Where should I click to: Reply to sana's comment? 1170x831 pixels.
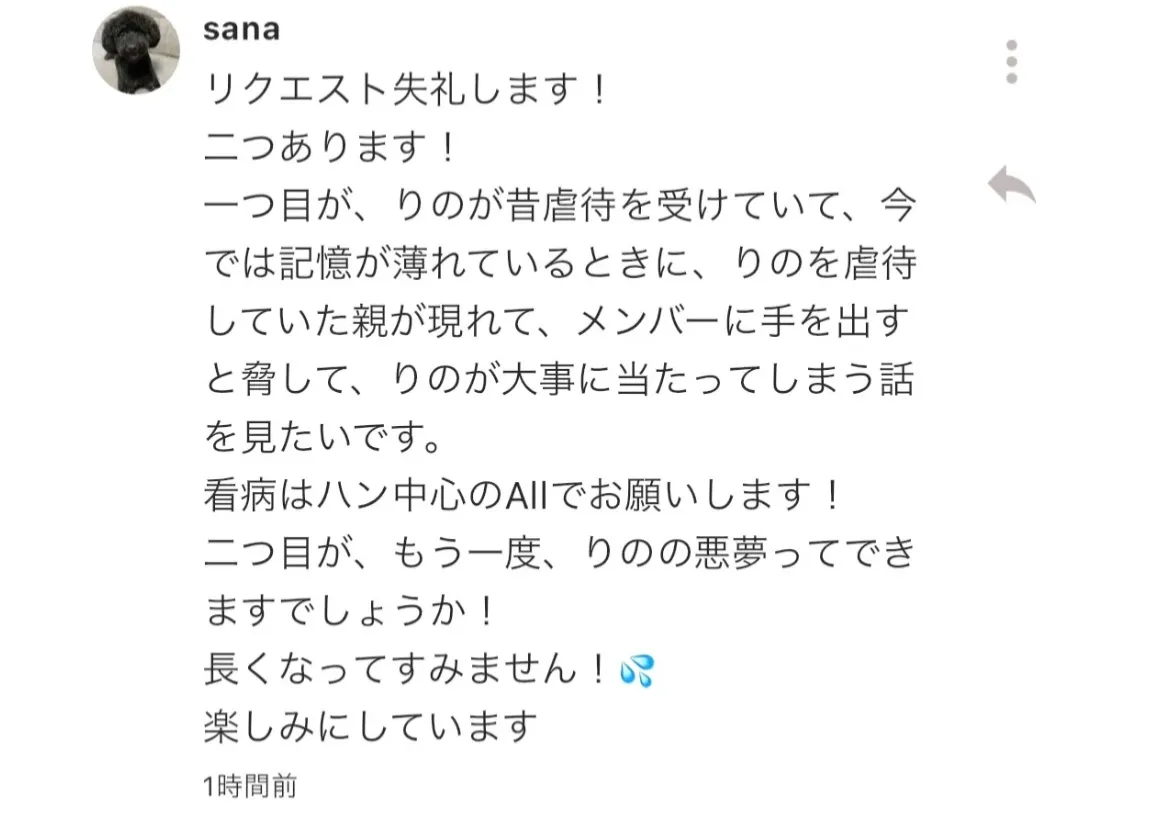pos(1011,186)
